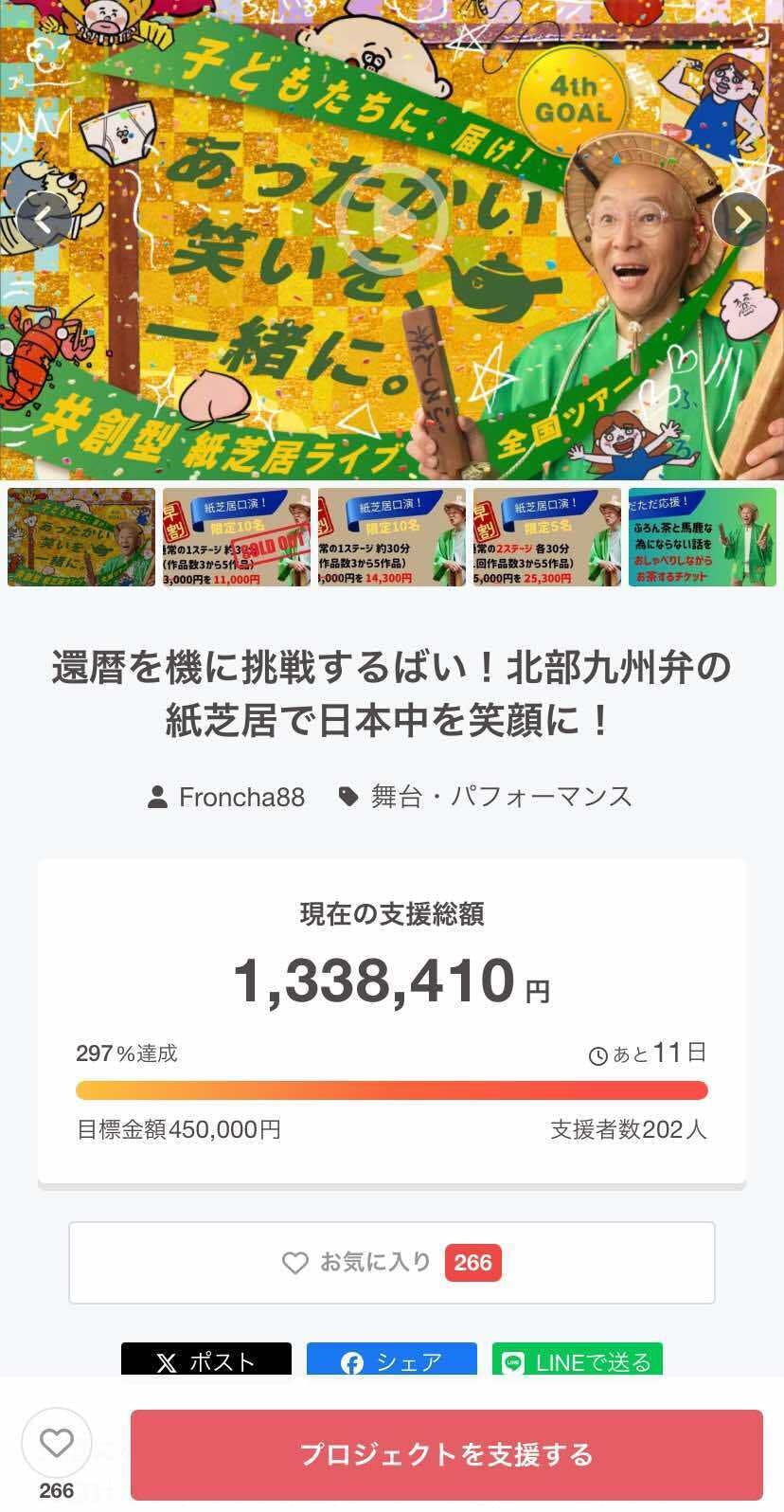Go to previous carousel image
The image size is (784, 1512).
pyautogui.click(x=44, y=220)
